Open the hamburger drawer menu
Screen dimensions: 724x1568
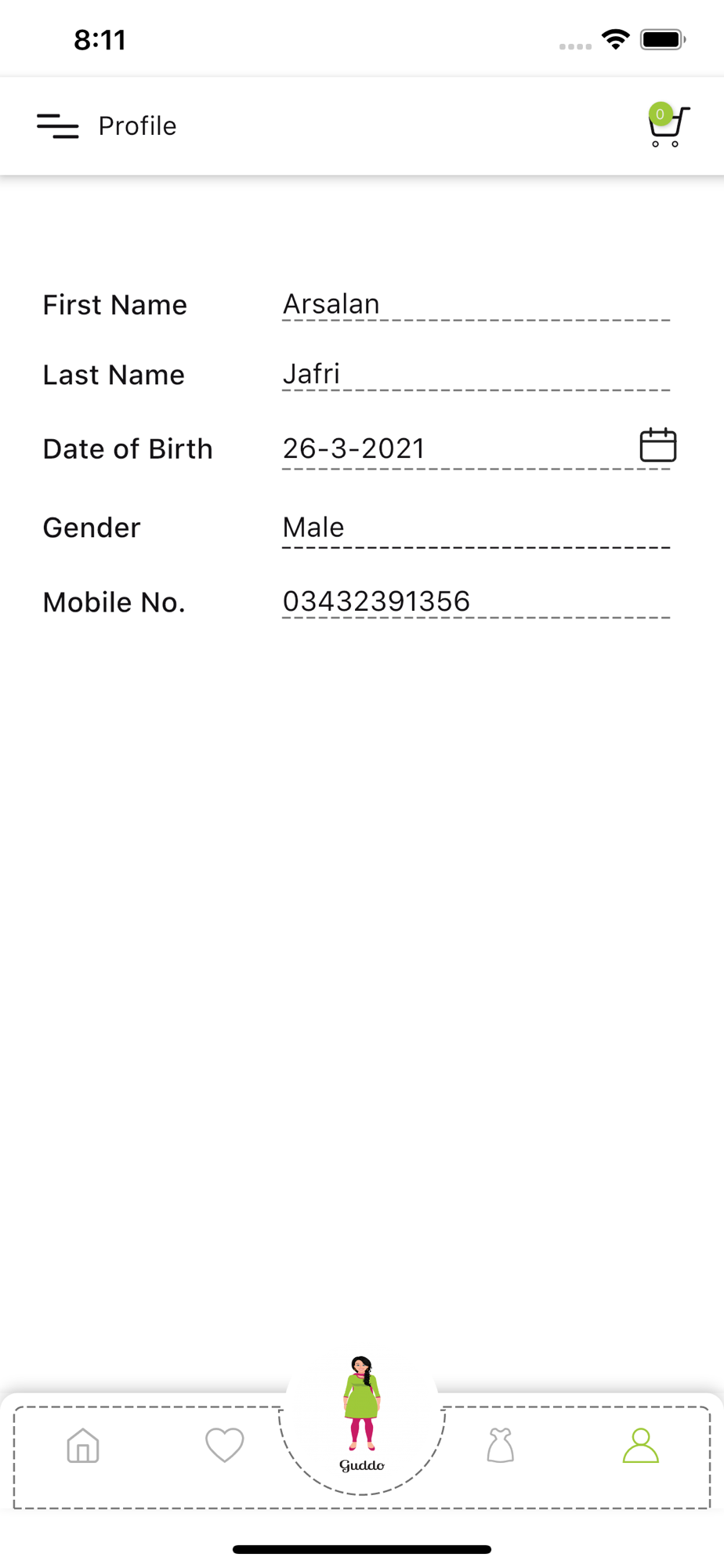click(x=58, y=126)
